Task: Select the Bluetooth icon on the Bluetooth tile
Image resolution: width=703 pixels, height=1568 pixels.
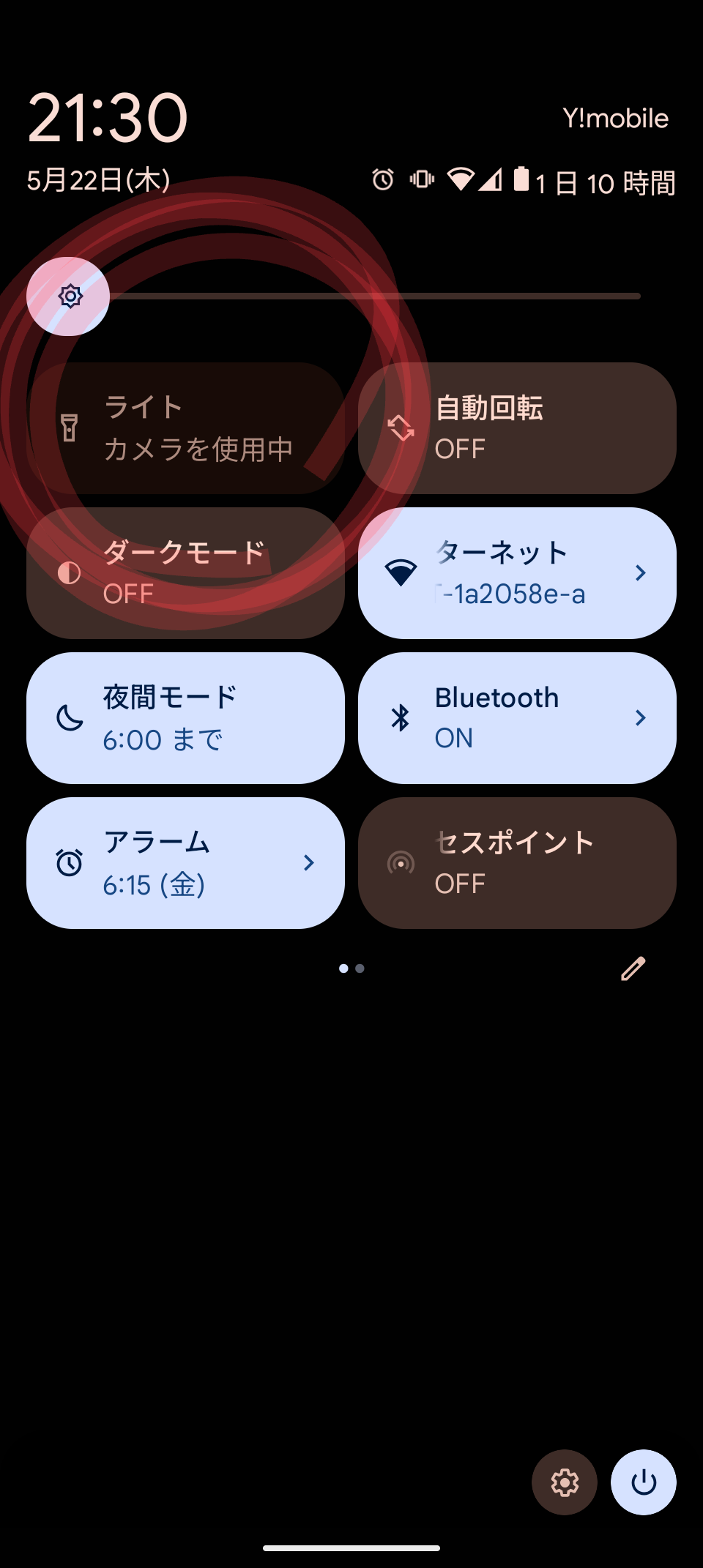Action: pyautogui.click(x=401, y=718)
